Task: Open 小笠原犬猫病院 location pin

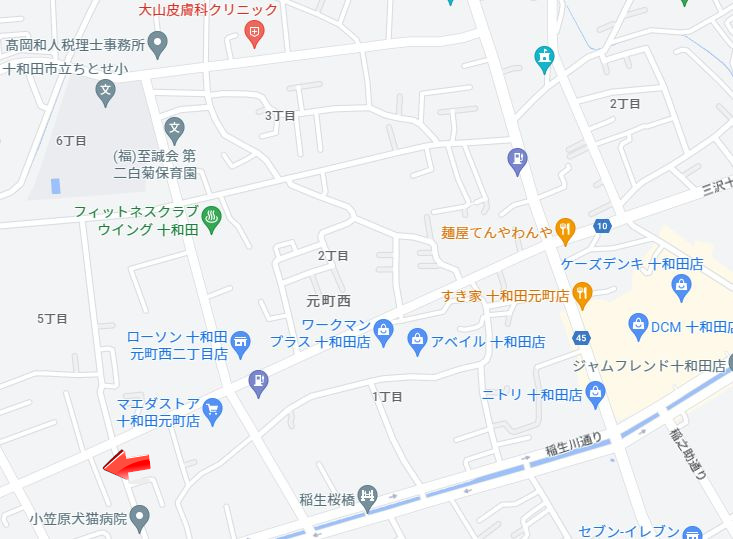Action: (x=140, y=518)
